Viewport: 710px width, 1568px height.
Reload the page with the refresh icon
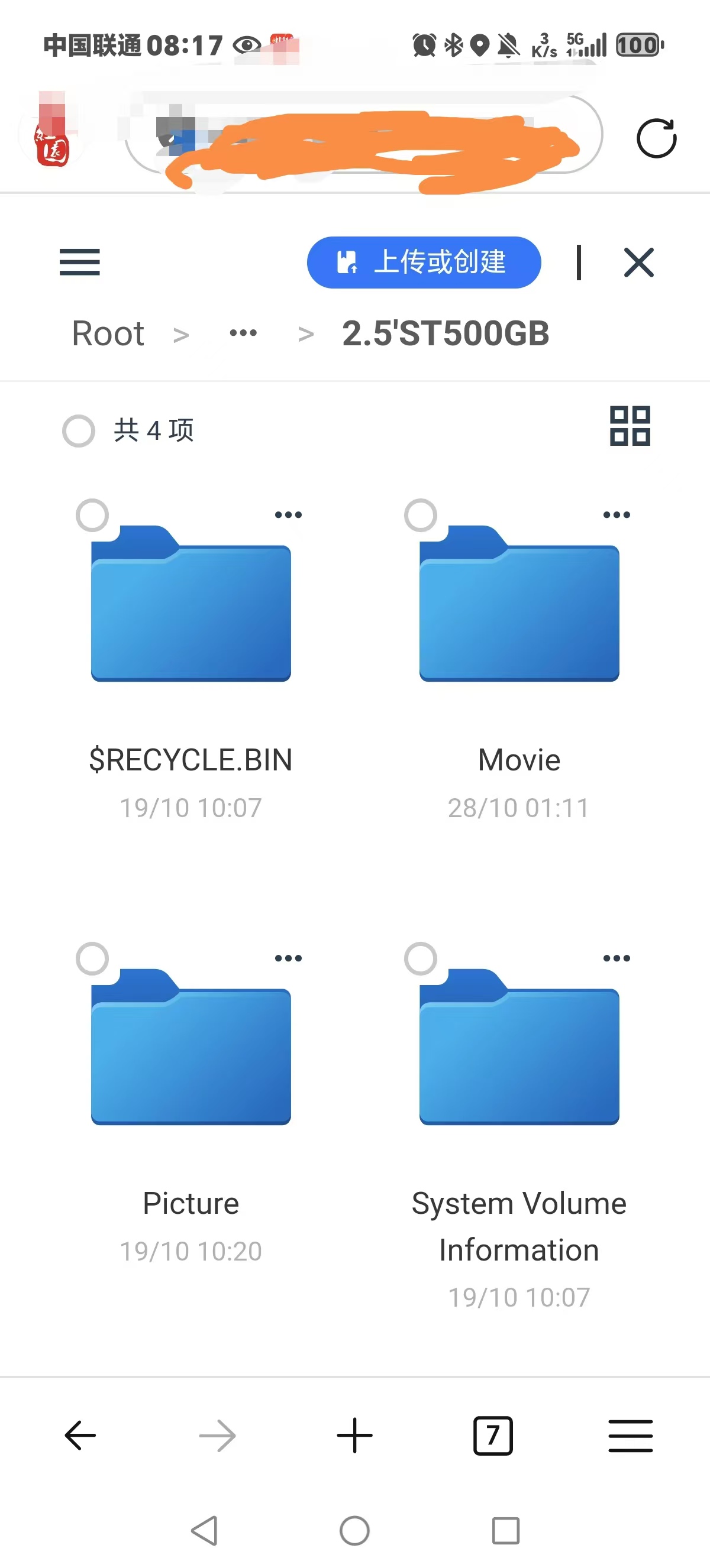coord(656,138)
